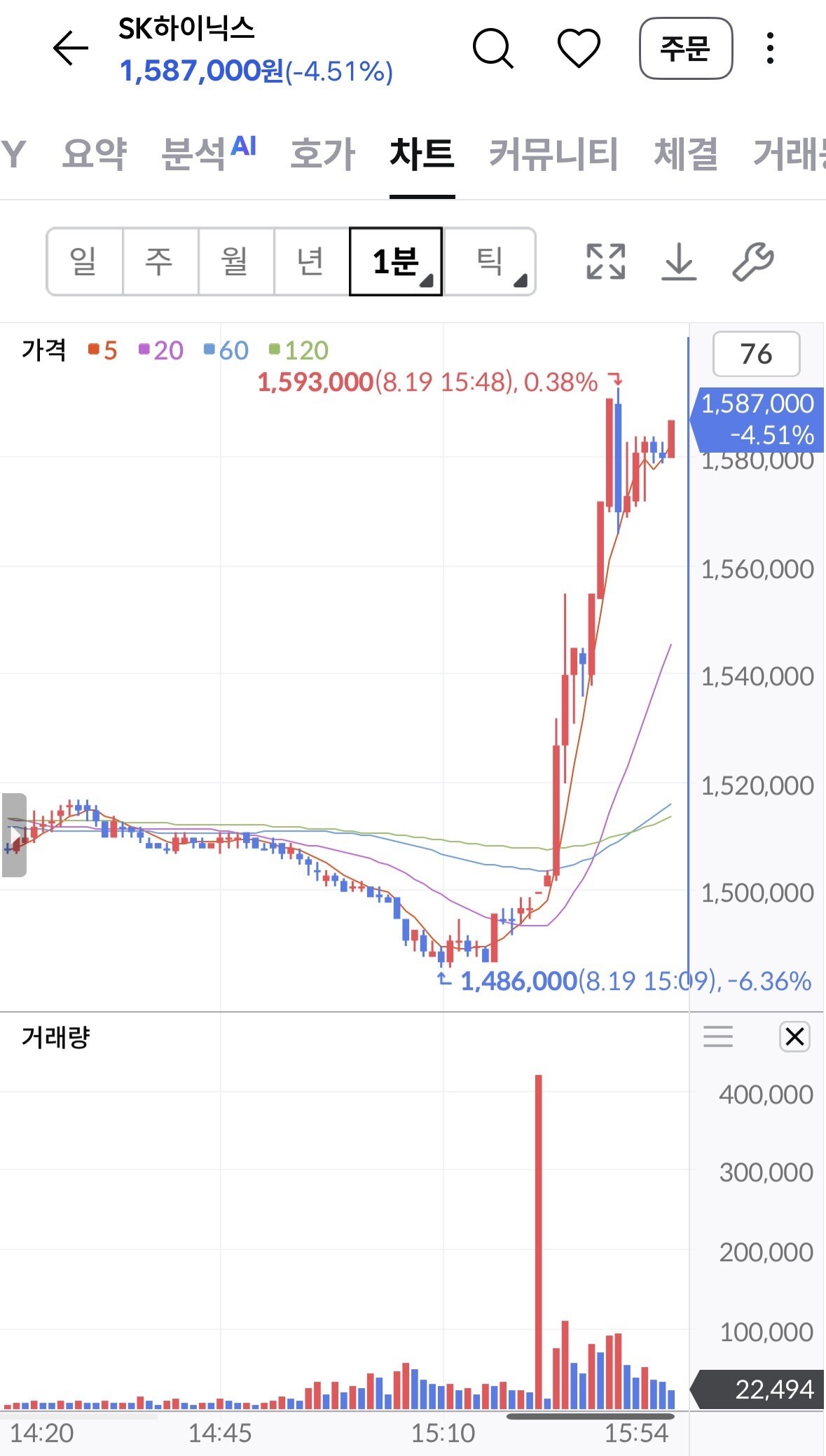Image resolution: width=826 pixels, height=1456 pixels.
Task: Switch to the 체결 tab
Action: tap(686, 153)
